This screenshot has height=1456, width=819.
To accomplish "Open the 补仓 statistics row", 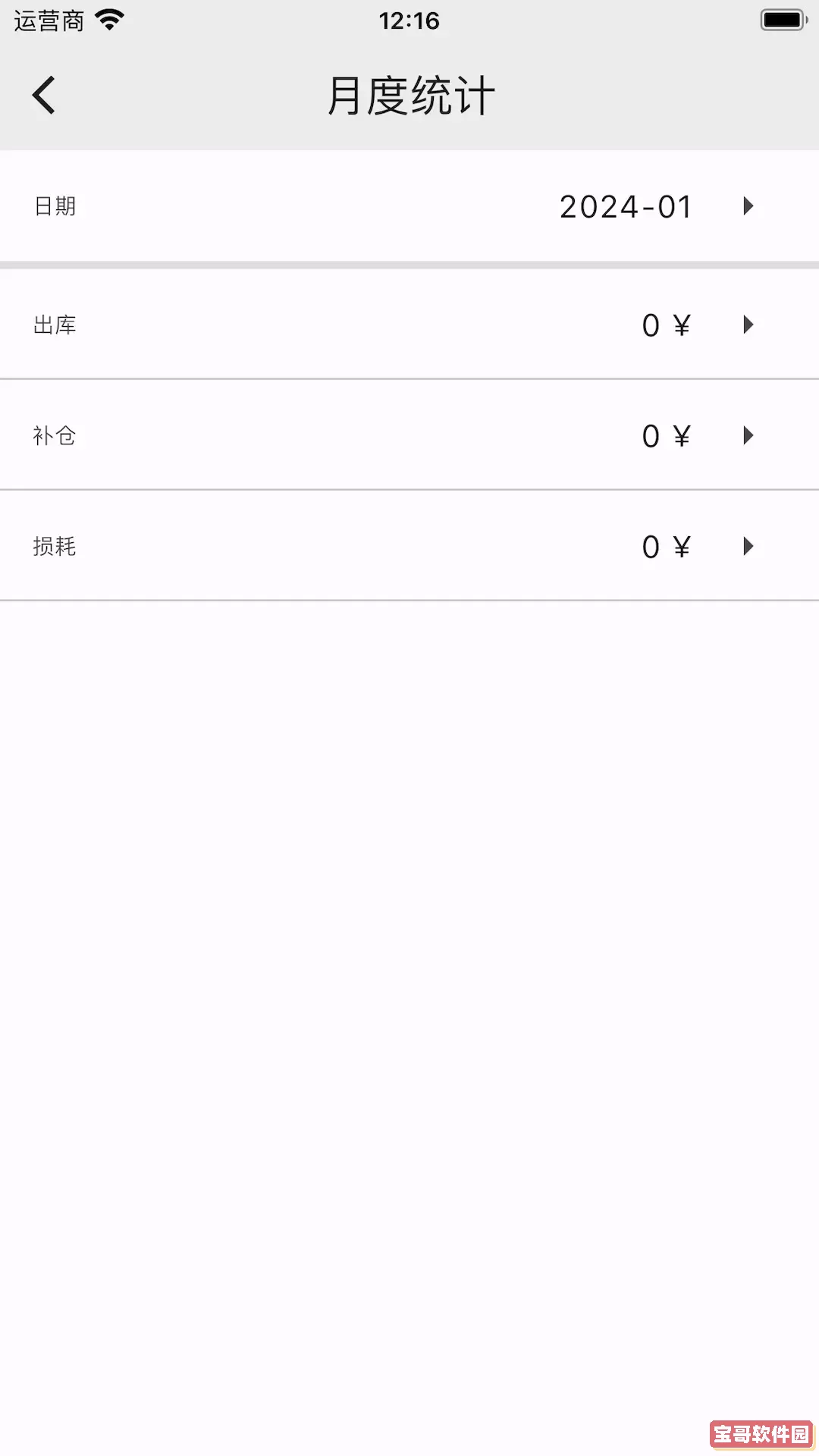I will (409, 435).
